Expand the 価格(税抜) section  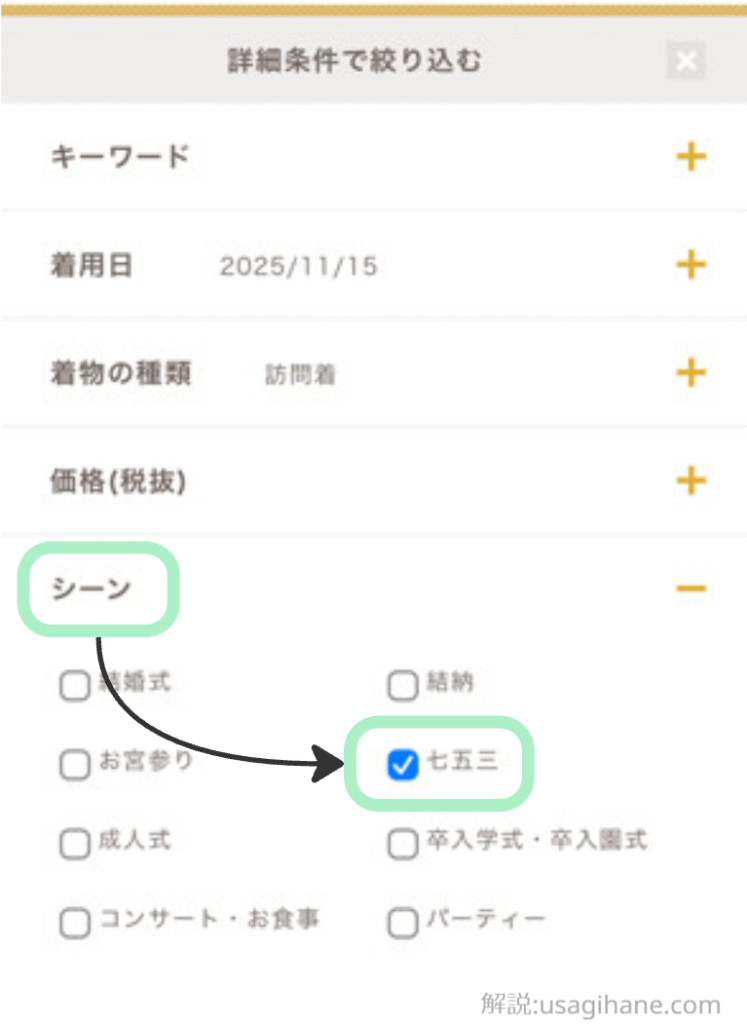tap(690, 481)
